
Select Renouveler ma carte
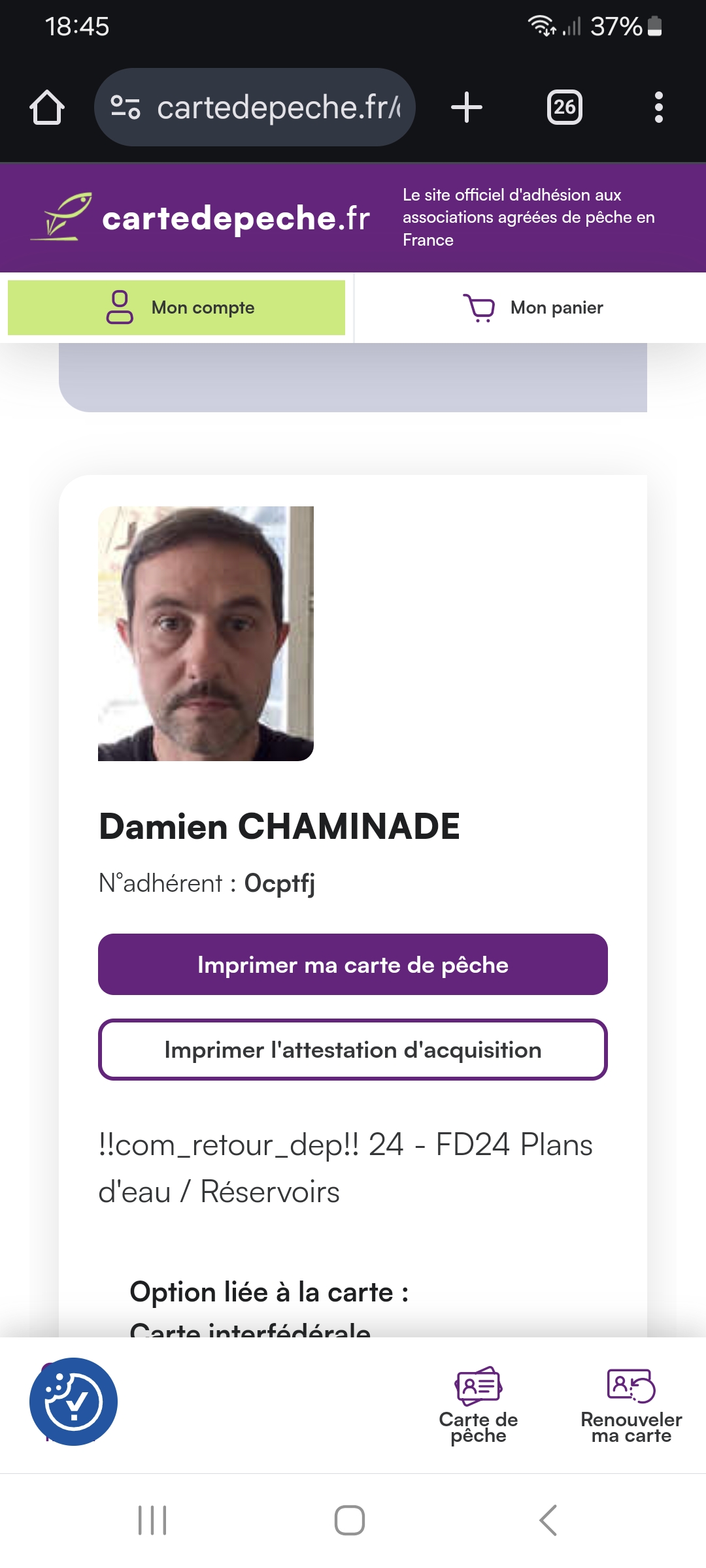pyautogui.click(x=631, y=1405)
